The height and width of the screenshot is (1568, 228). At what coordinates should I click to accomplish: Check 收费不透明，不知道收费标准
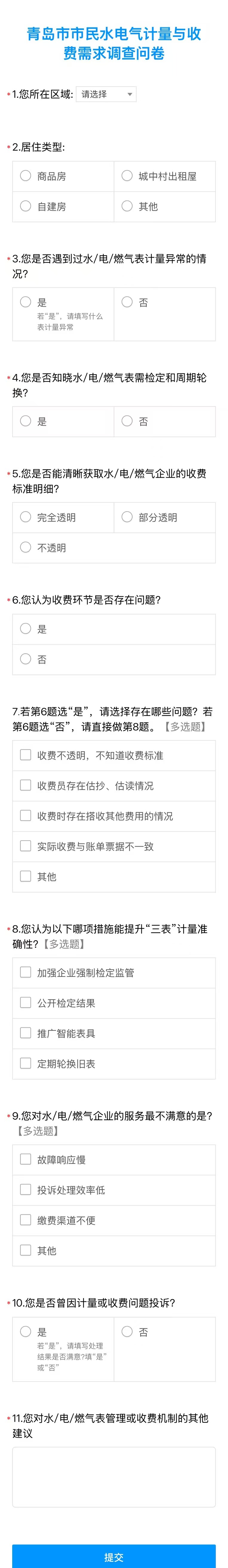click(26, 755)
